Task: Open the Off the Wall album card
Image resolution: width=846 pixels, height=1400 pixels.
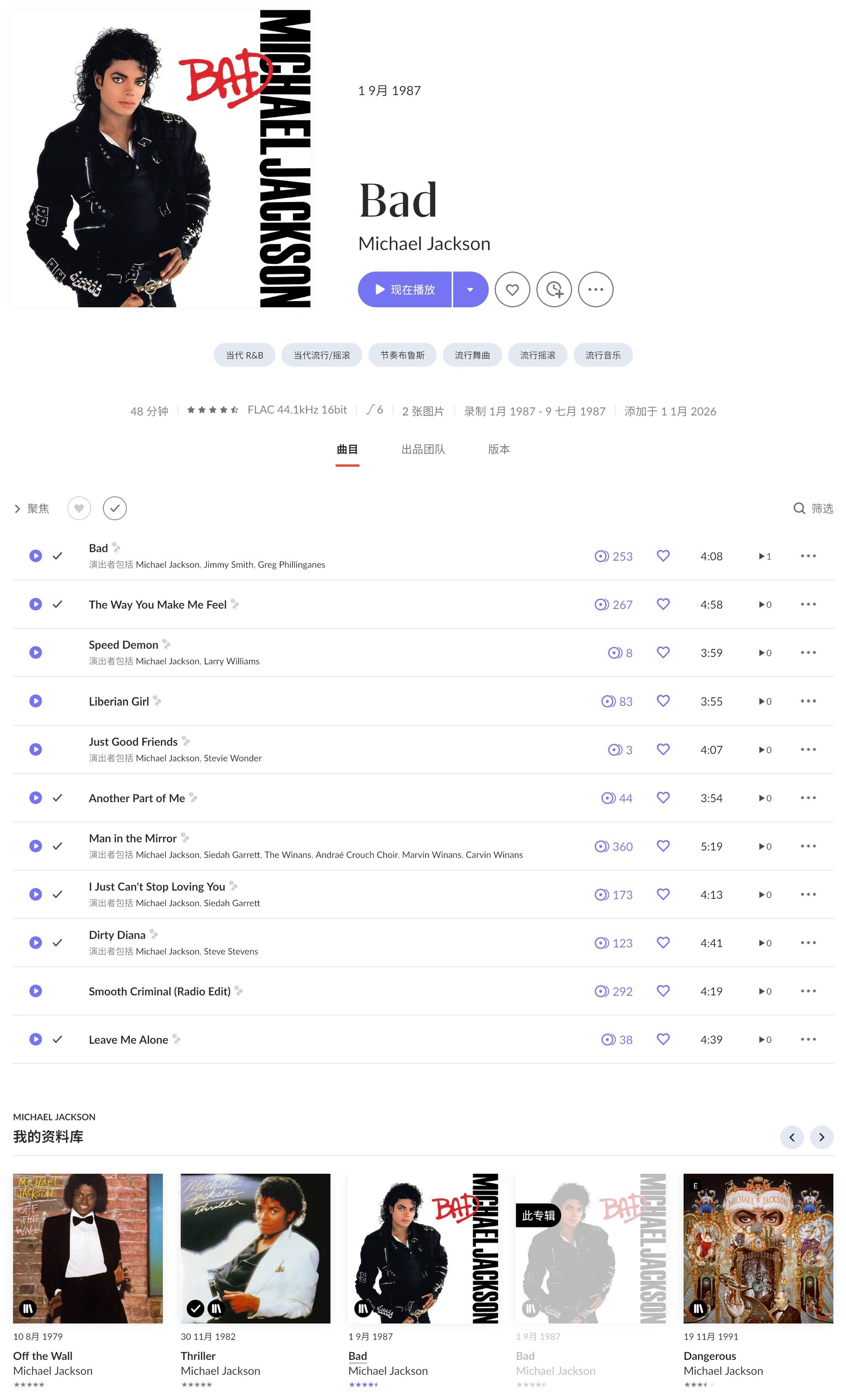Action: [88, 1248]
